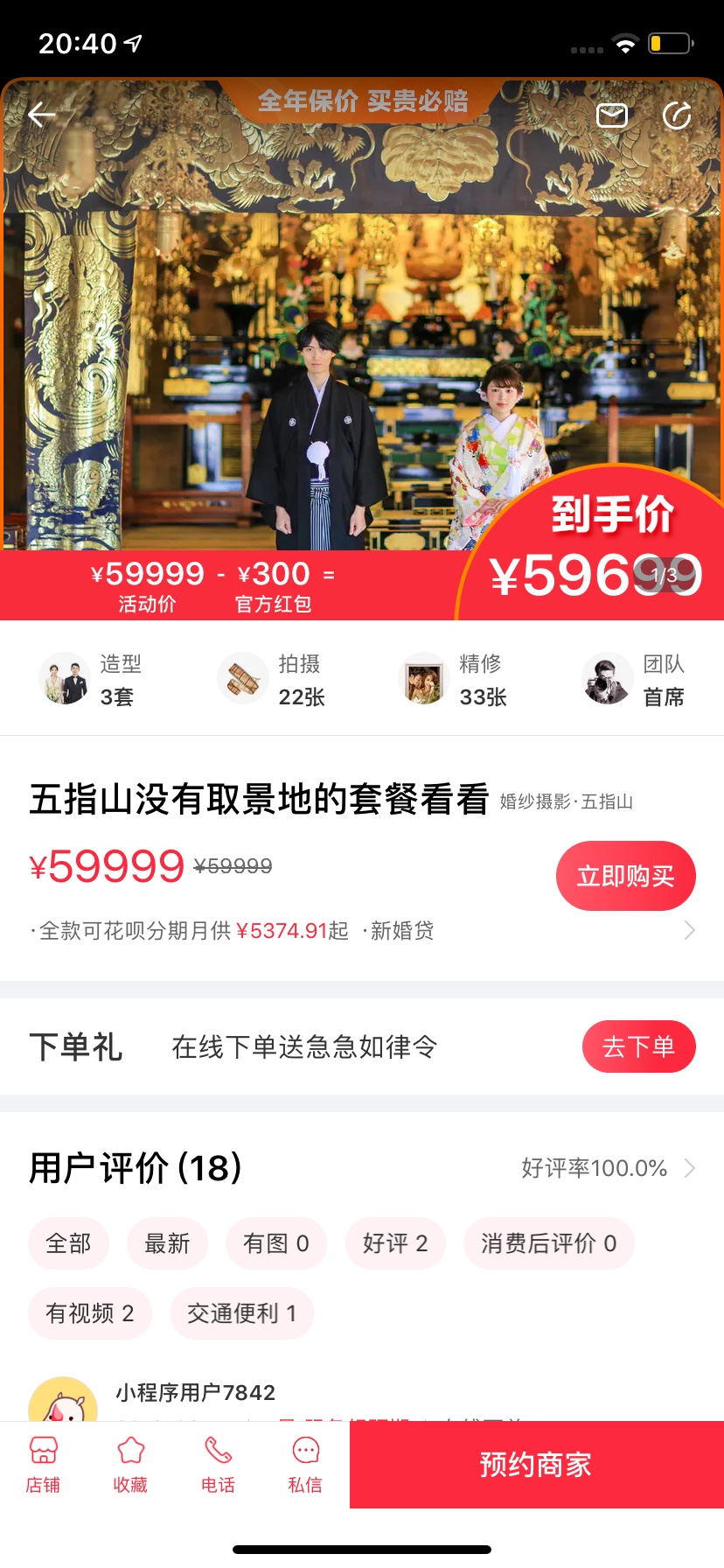Open all reviews via 好评率100.0%

(608, 1168)
